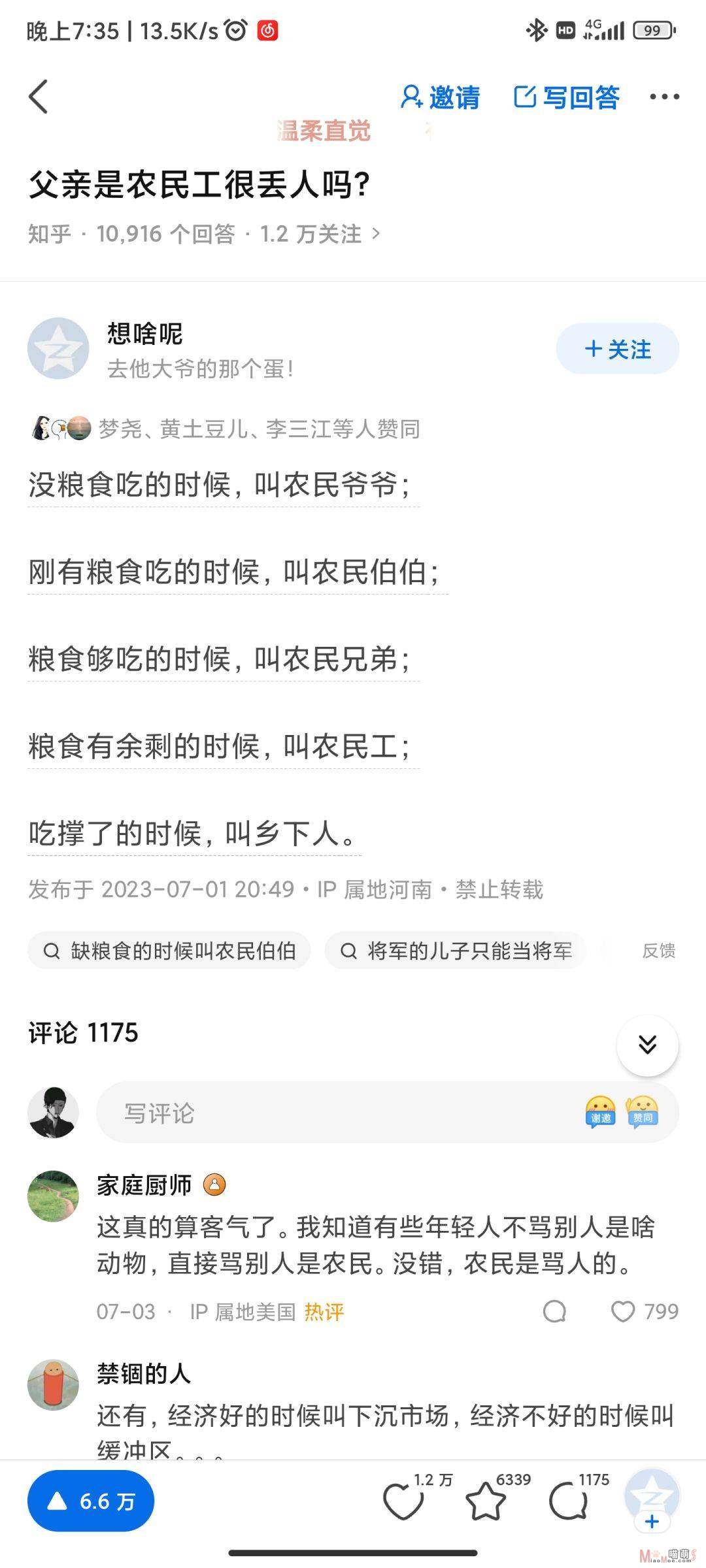Search chip 将军的儿子只能当将军

(455, 951)
